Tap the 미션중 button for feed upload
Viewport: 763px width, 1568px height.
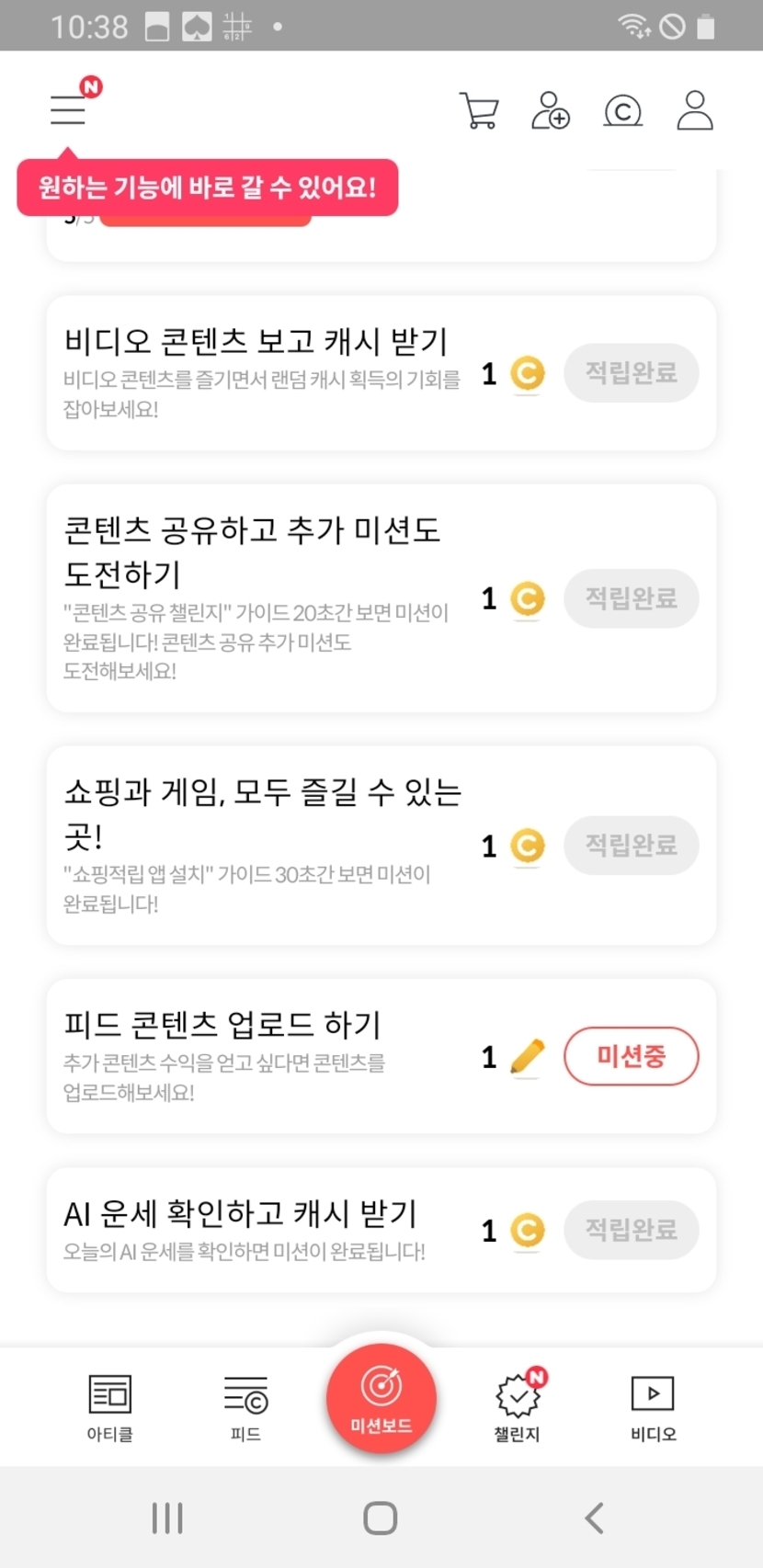click(631, 1056)
